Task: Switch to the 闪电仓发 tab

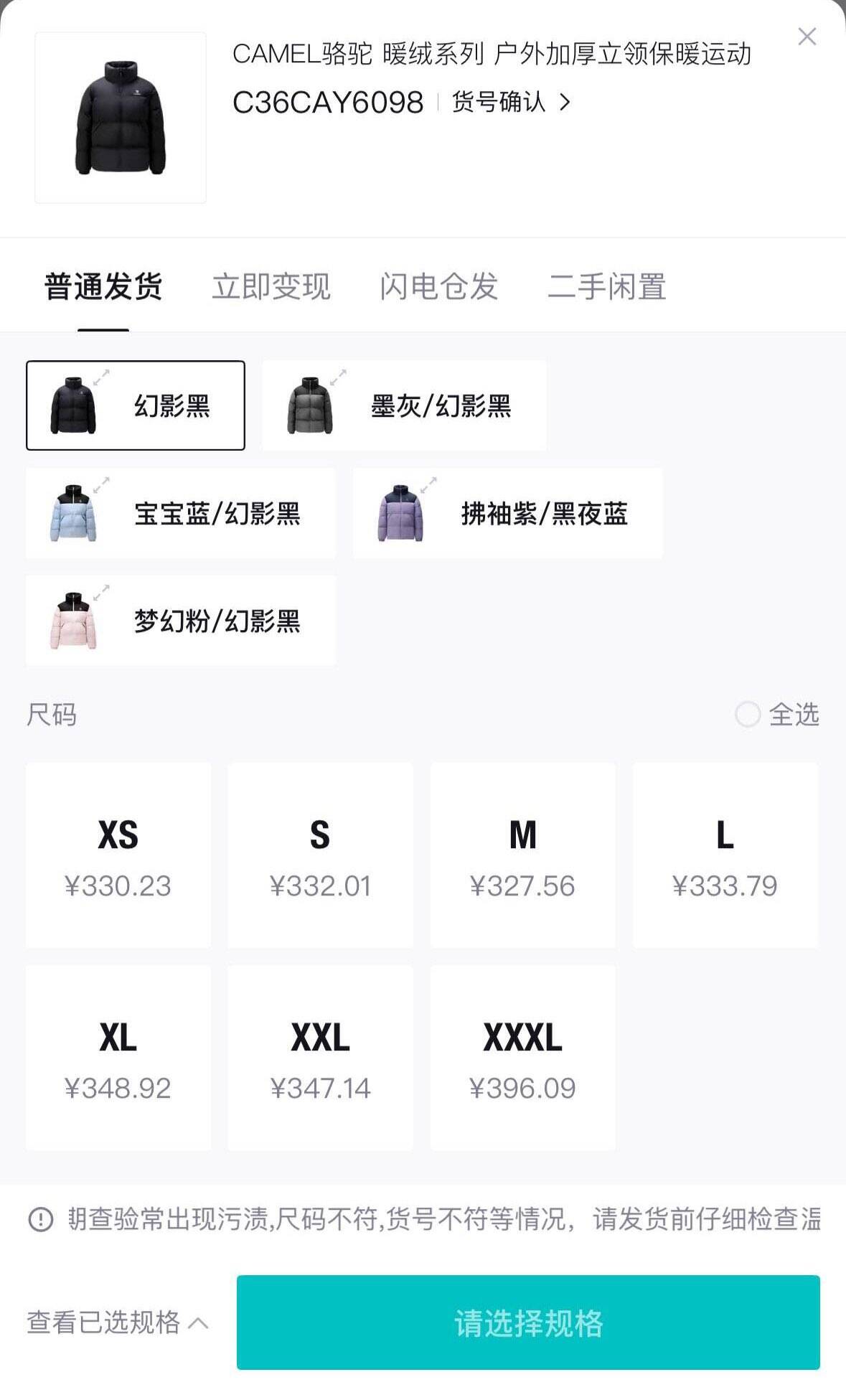Action: point(438,286)
